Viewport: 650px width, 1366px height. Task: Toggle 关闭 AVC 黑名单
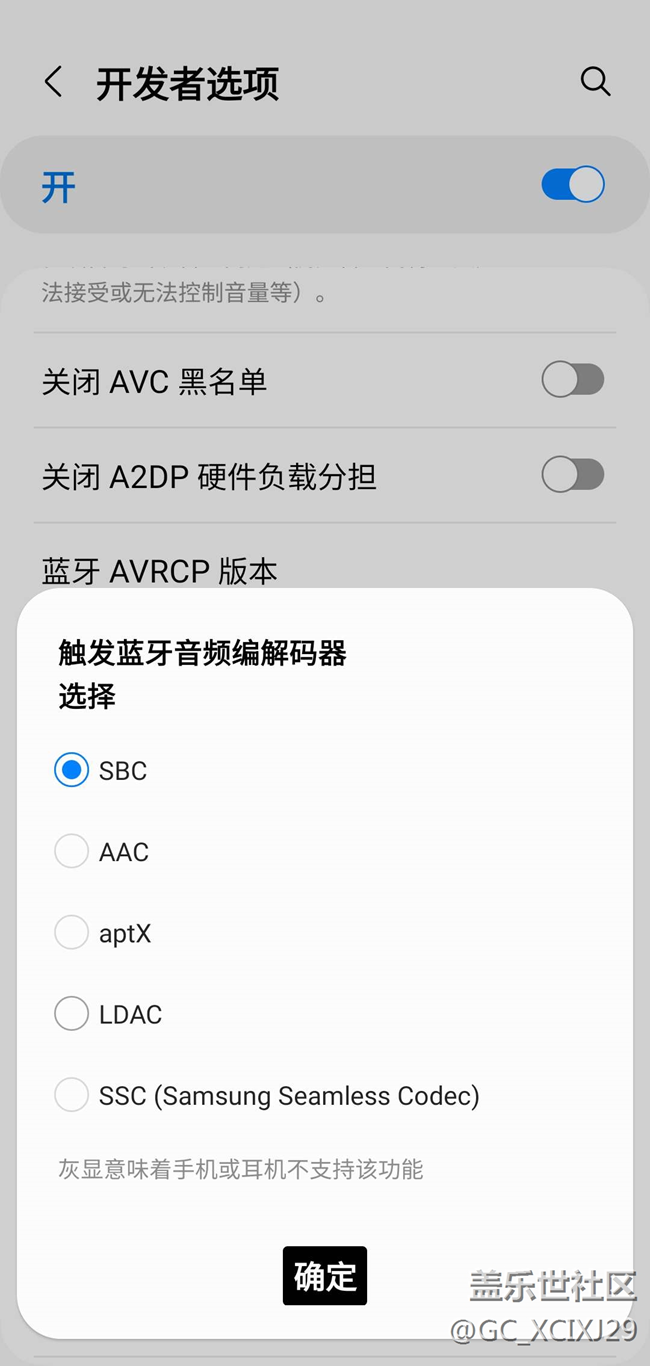[573, 380]
